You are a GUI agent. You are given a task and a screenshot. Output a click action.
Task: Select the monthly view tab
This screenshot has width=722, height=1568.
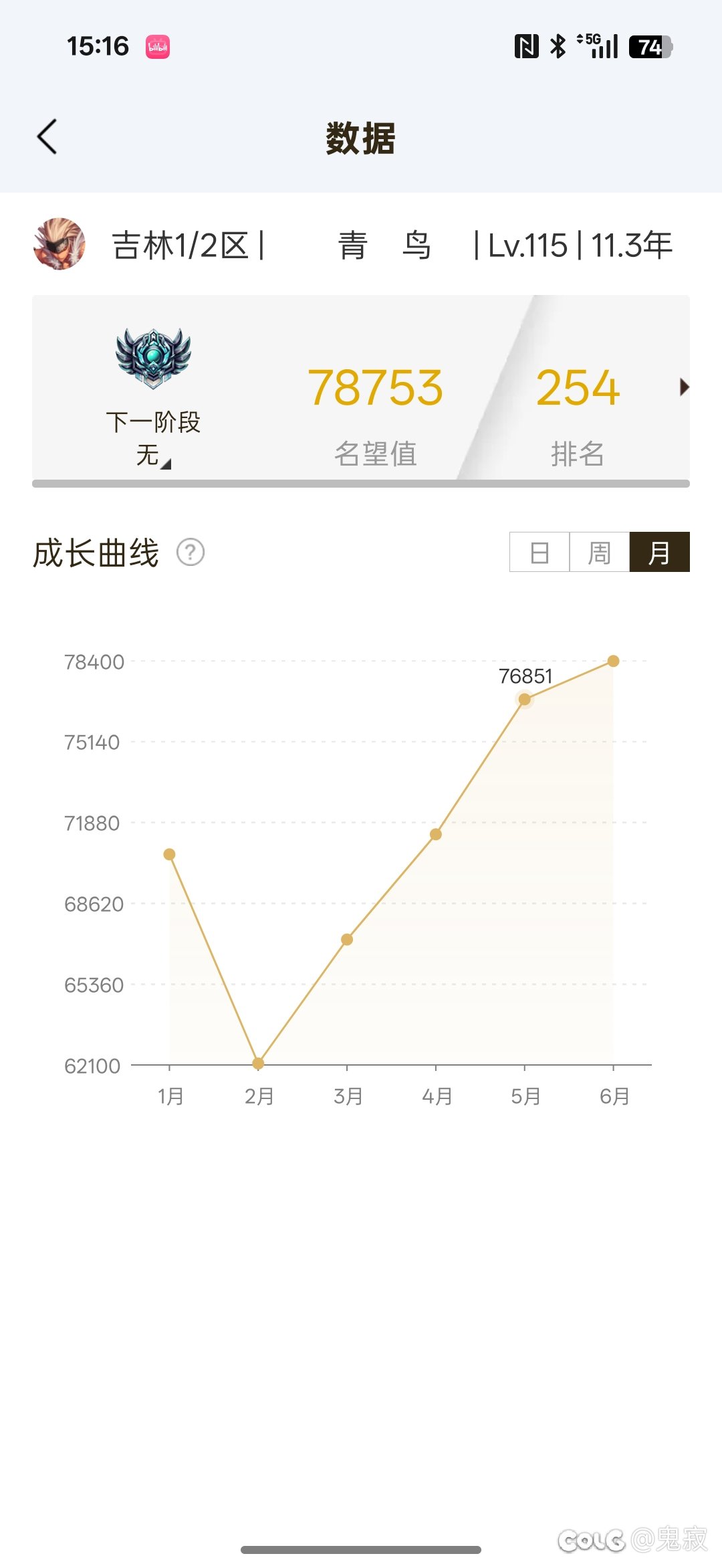coord(659,553)
